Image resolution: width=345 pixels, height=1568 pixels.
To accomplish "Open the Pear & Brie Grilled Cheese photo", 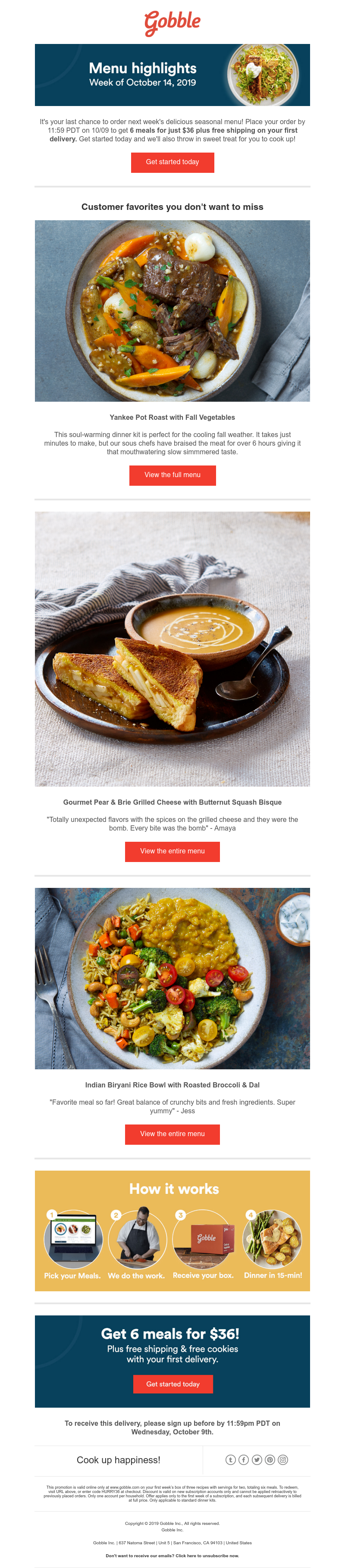I will (x=172, y=649).
